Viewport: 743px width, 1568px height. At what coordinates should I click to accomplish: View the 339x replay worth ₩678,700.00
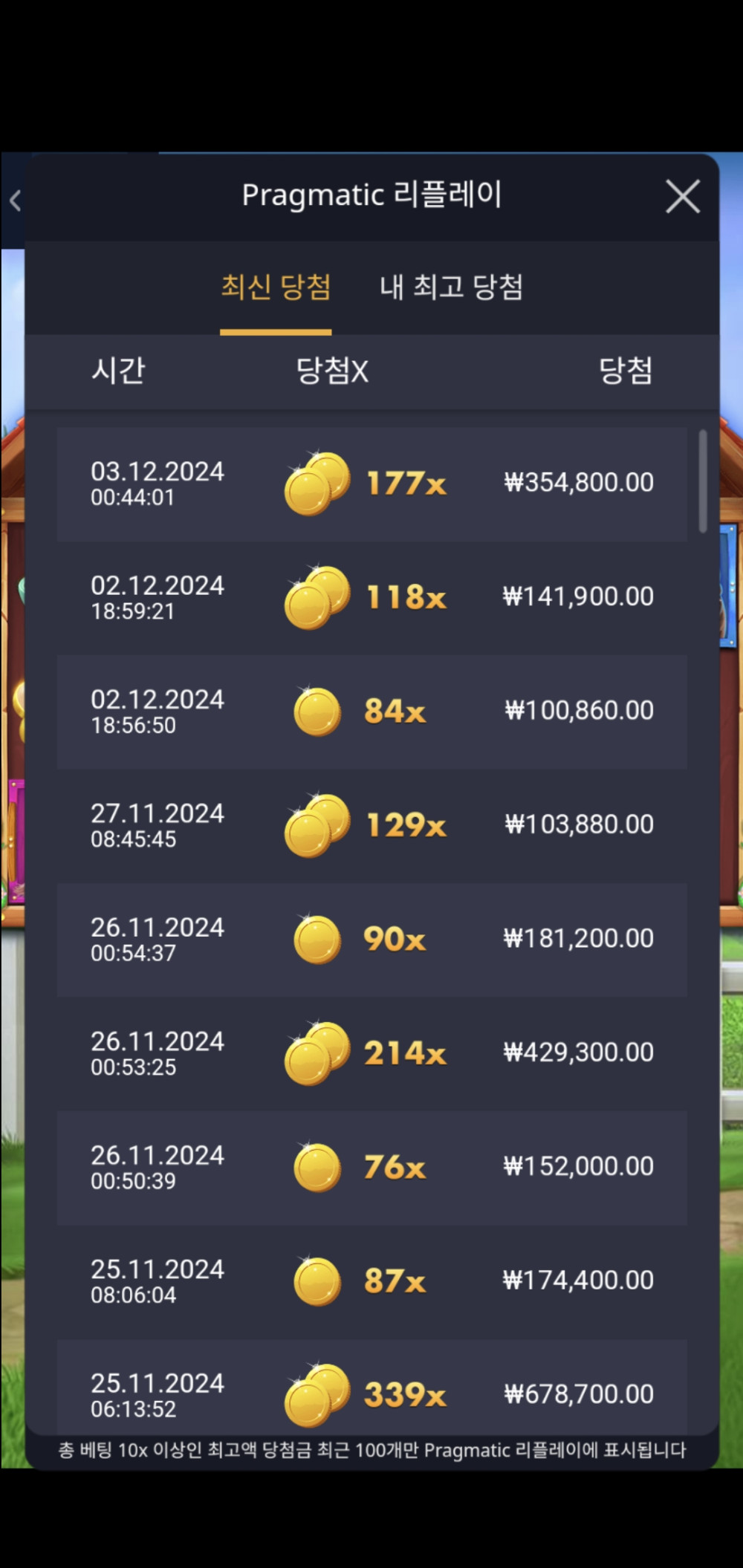point(371,1393)
